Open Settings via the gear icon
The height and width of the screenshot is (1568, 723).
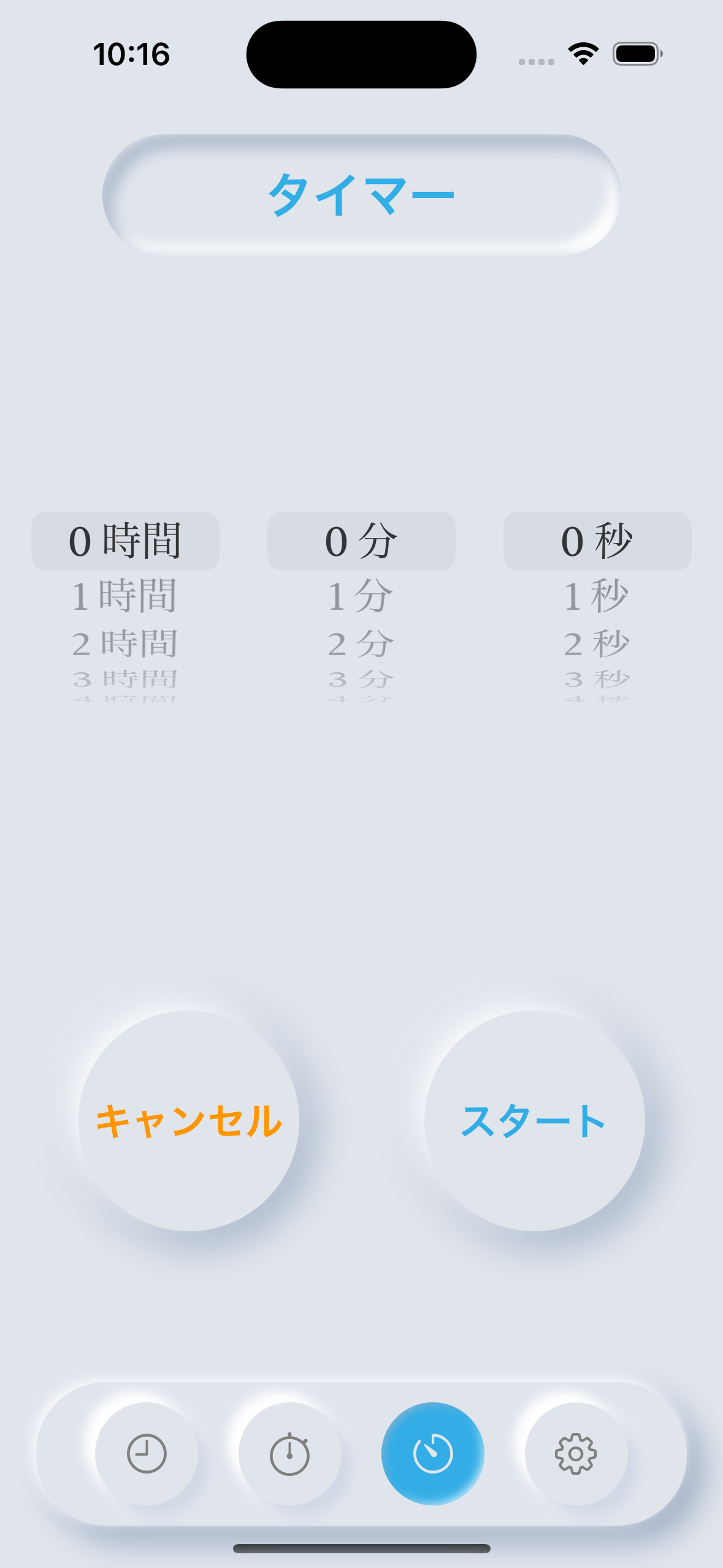click(575, 1454)
